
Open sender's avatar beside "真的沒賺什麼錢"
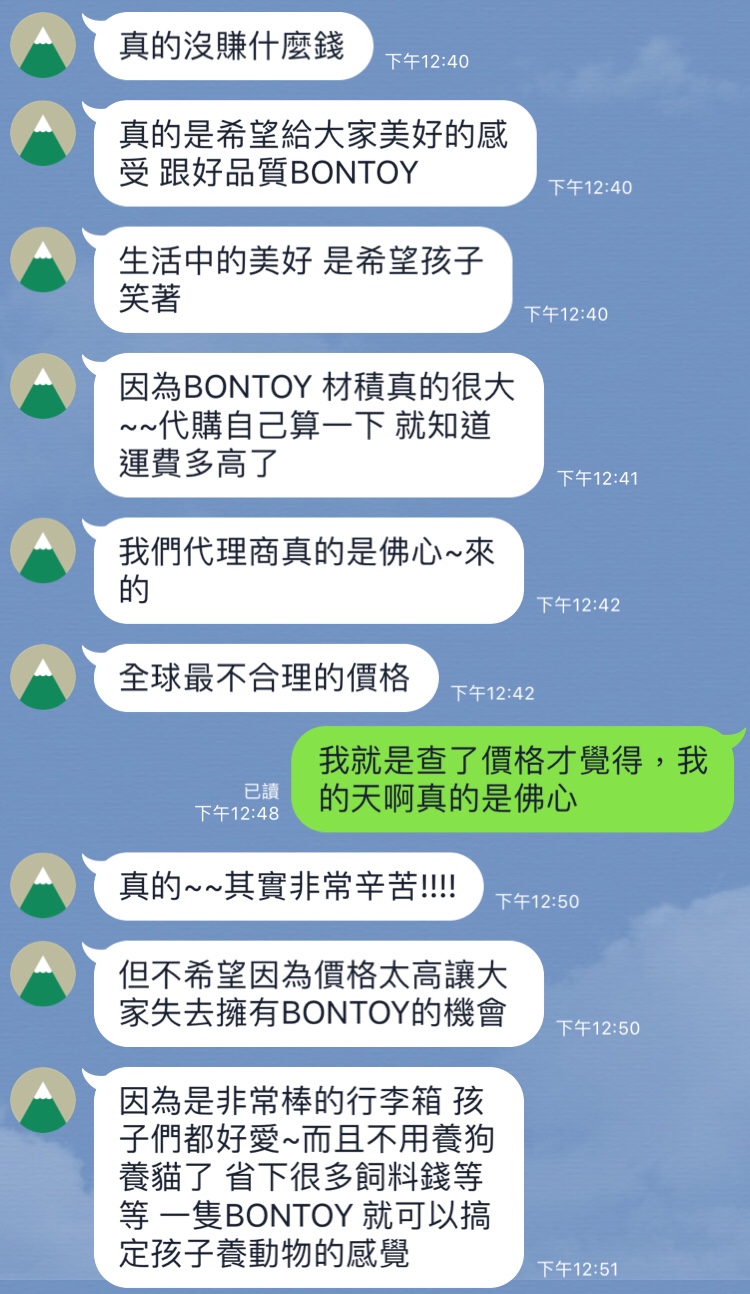pos(43,47)
